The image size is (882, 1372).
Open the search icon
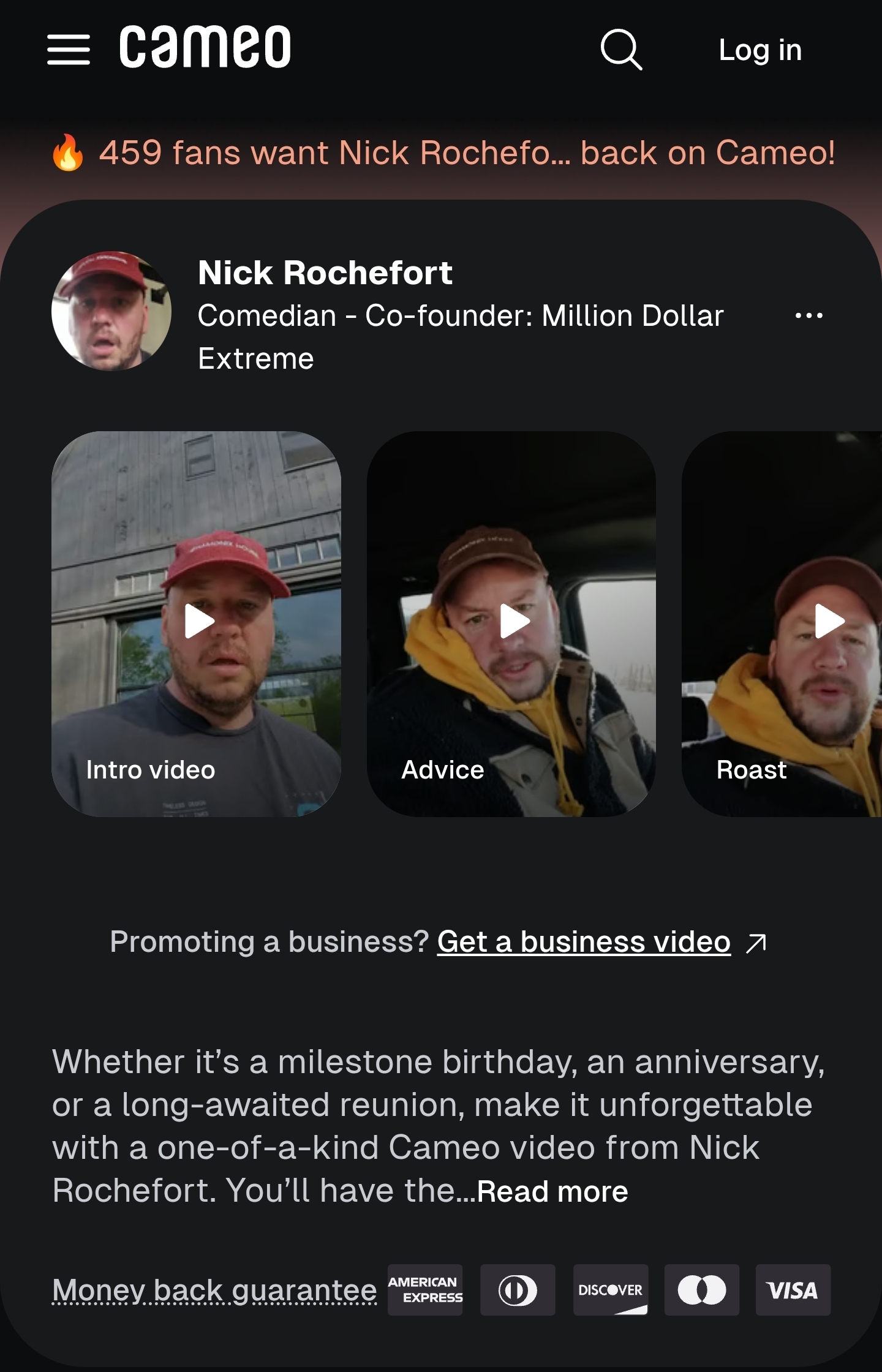[x=621, y=50]
